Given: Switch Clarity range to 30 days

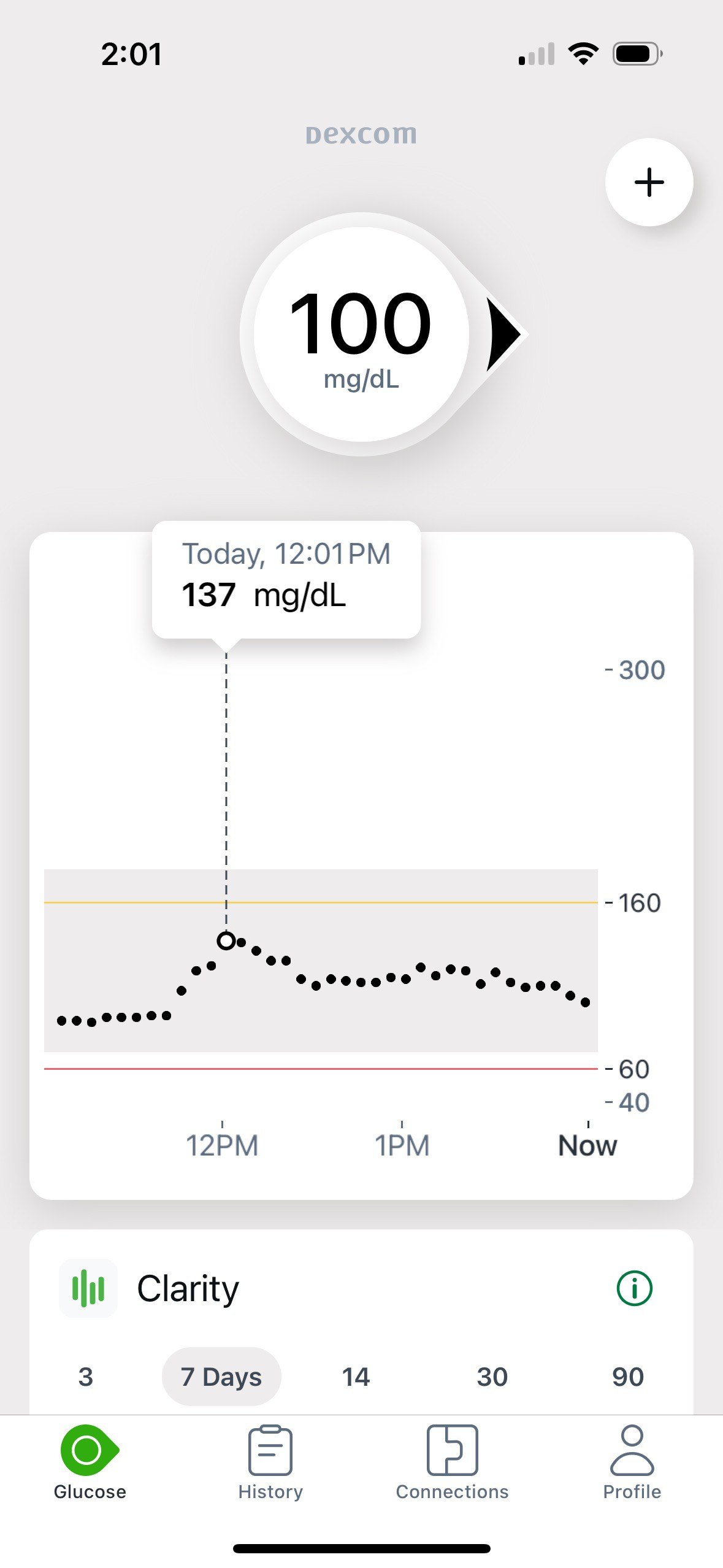Looking at the screenshot, I should click(x=492, y=1377).
